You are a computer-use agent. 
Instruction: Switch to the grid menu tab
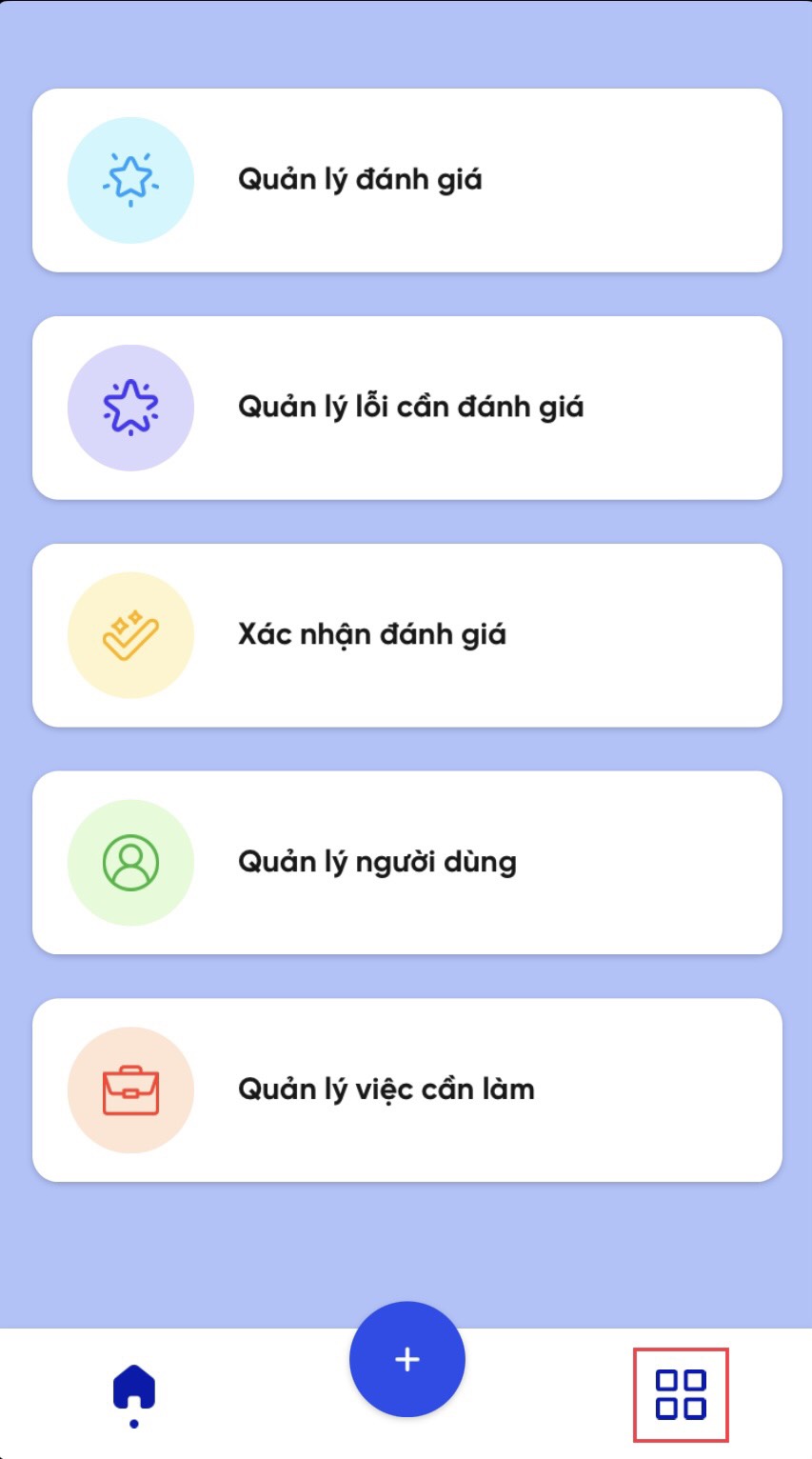tap(681, 1394)
